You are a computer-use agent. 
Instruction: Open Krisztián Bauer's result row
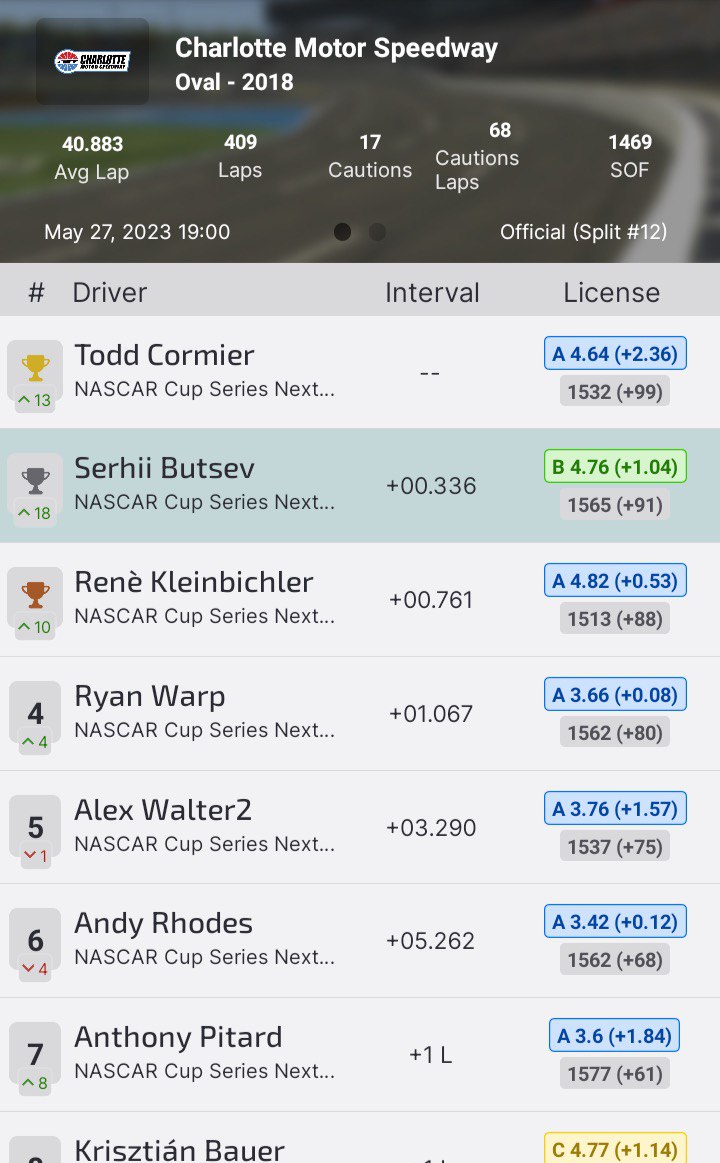(x=360, y=1145)
